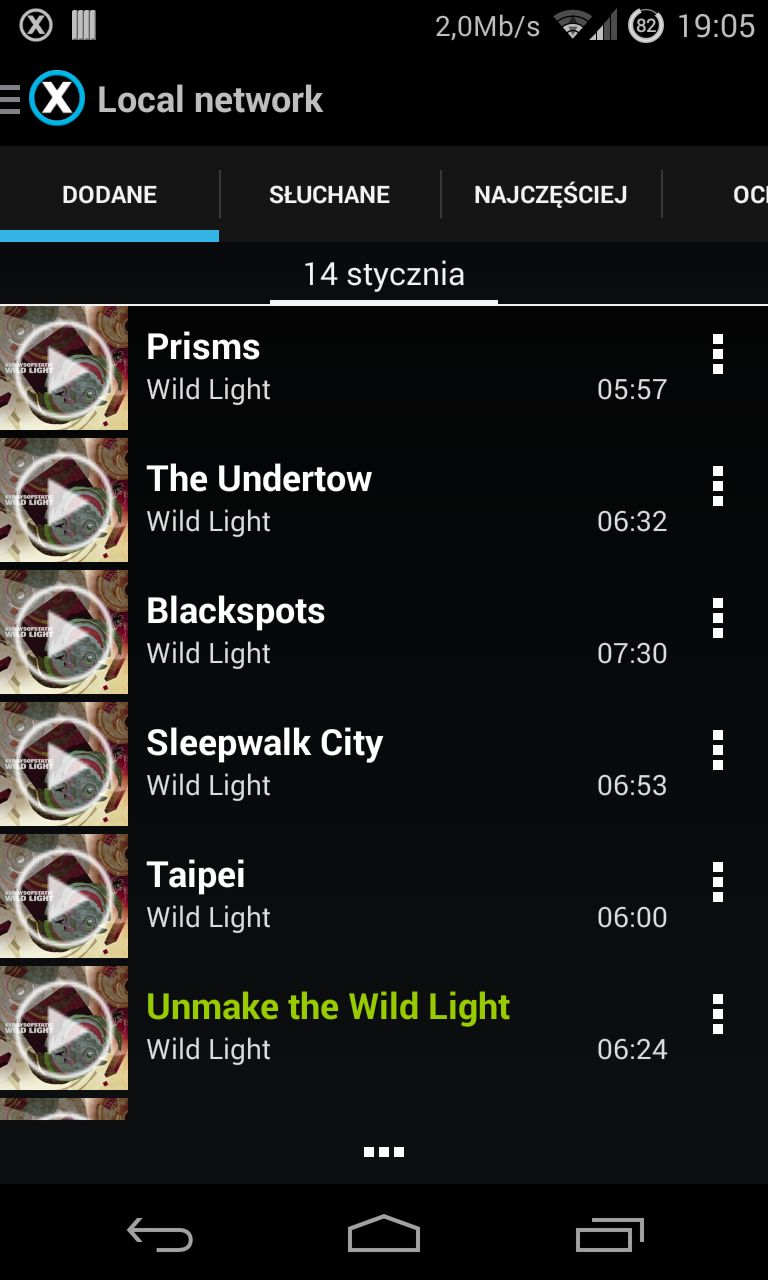Play The Undertow track
Viewport: 768px width, 1280px height.
point(64,500)
